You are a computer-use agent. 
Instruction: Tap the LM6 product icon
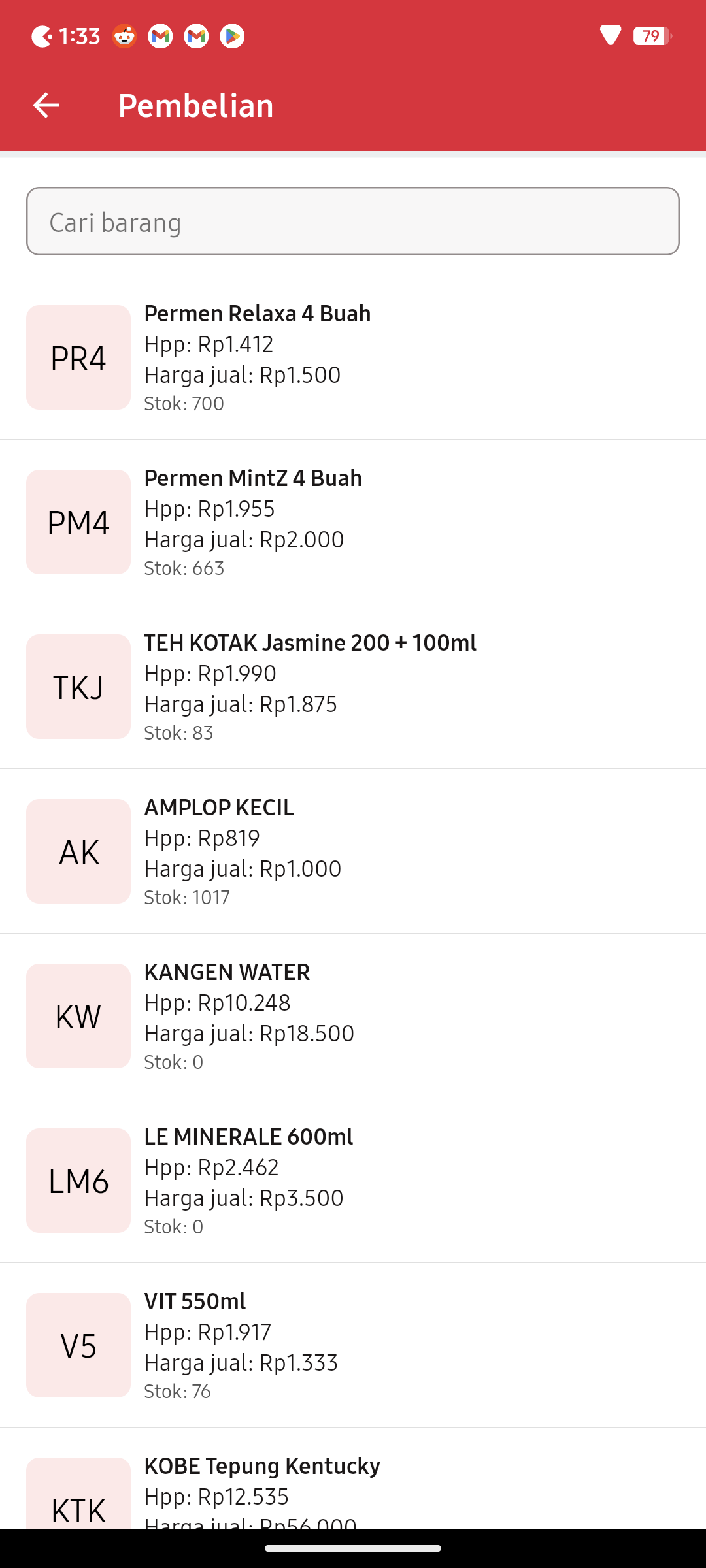(77, 1181)
